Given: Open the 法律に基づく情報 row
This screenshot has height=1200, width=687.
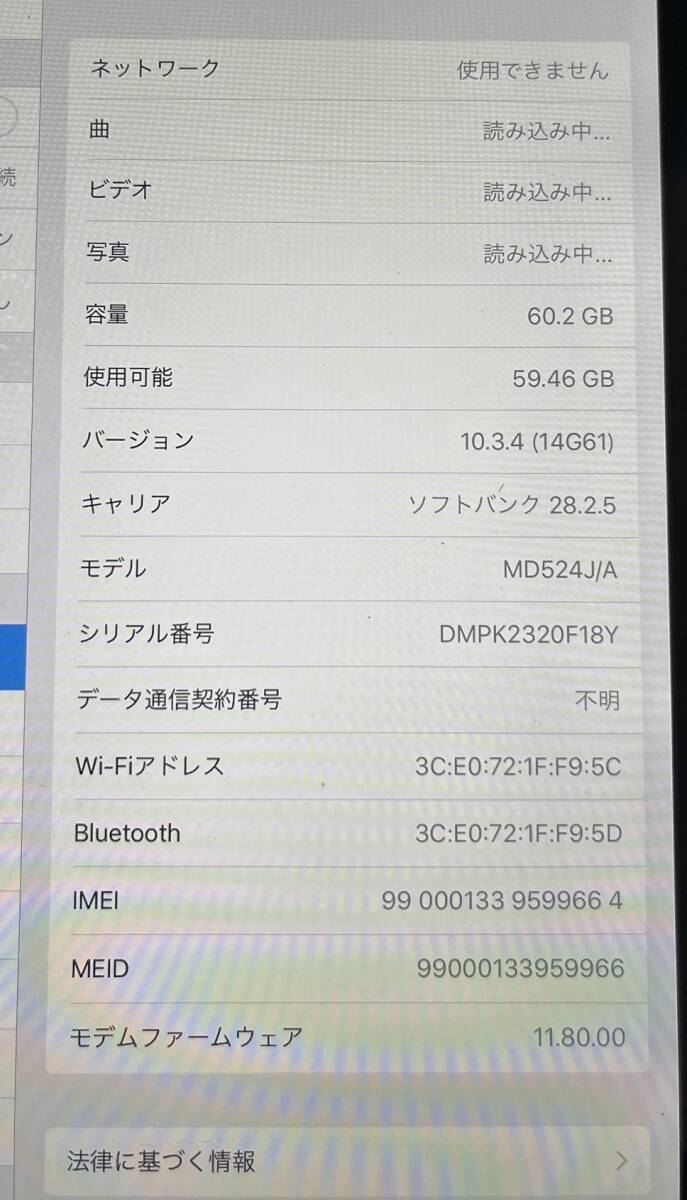Looking at the screenshot, I should click(x=346, y=1161).
